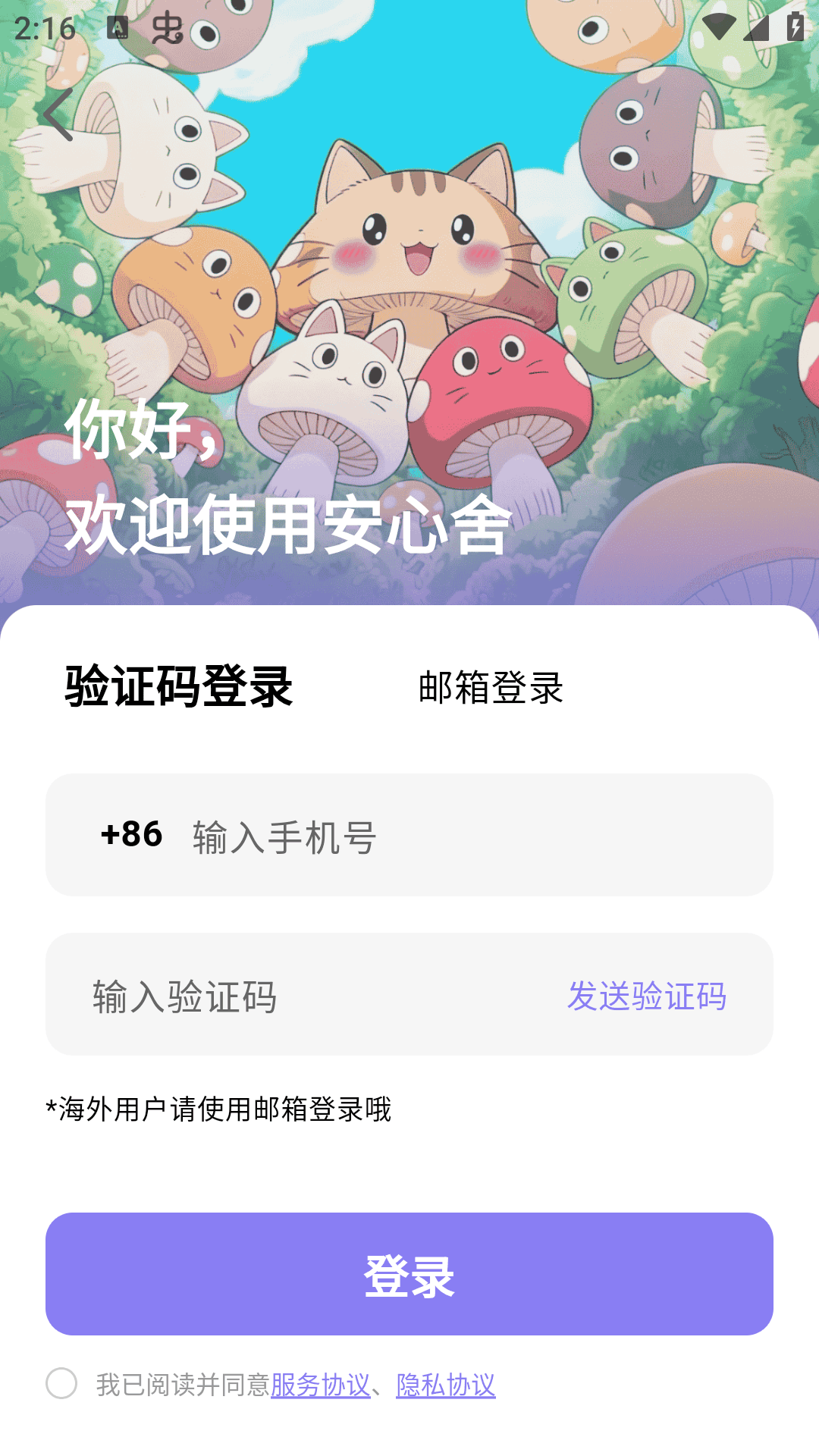Tap the back arrow at top left
819x1456 pixels.
58,114
